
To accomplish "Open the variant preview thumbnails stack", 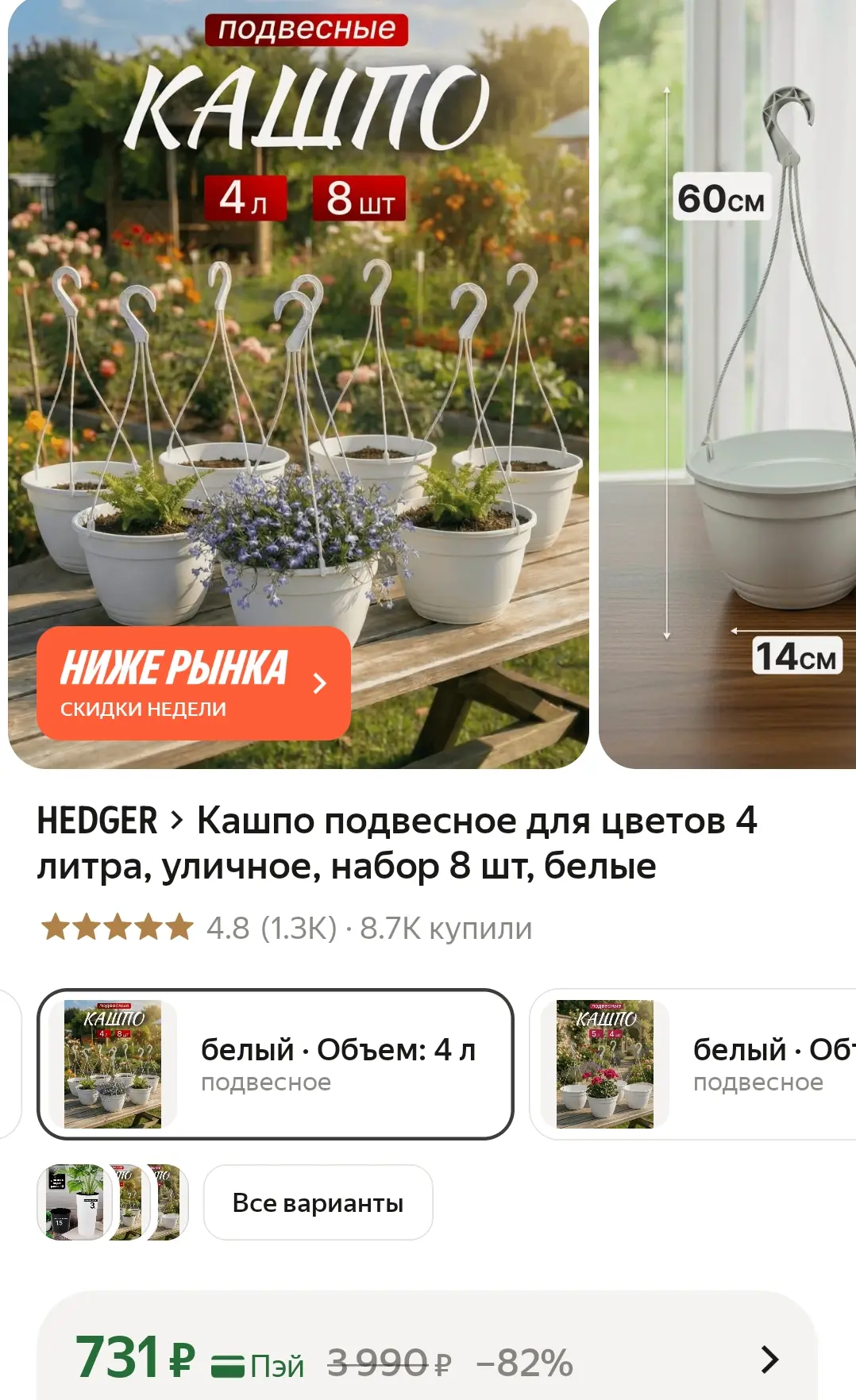I will click(x=113, y=1202).
